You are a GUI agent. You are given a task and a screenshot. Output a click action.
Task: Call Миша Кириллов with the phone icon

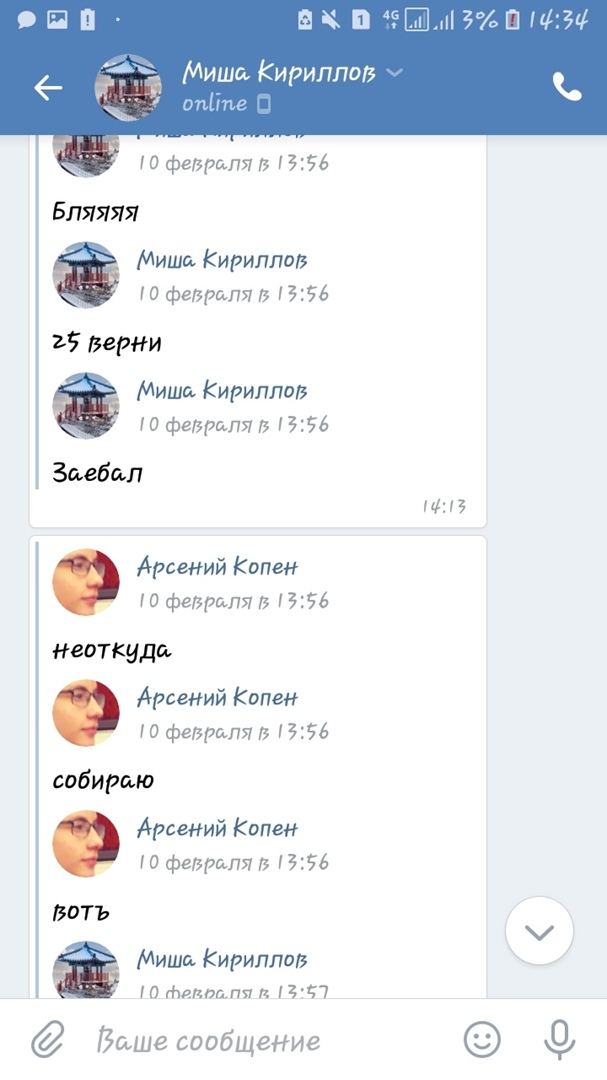[567, 88]
